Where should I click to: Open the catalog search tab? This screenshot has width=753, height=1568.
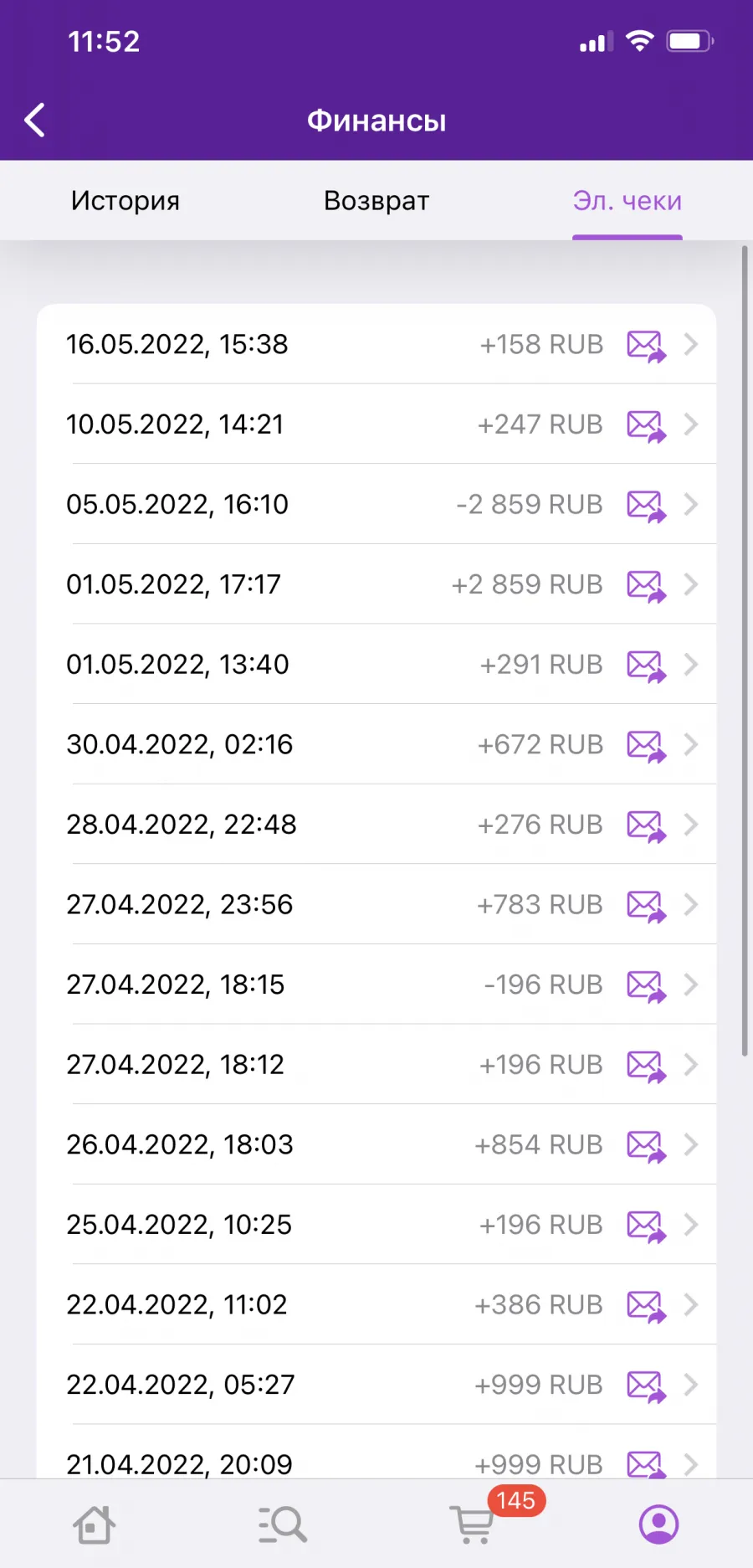pos(283,1524)
